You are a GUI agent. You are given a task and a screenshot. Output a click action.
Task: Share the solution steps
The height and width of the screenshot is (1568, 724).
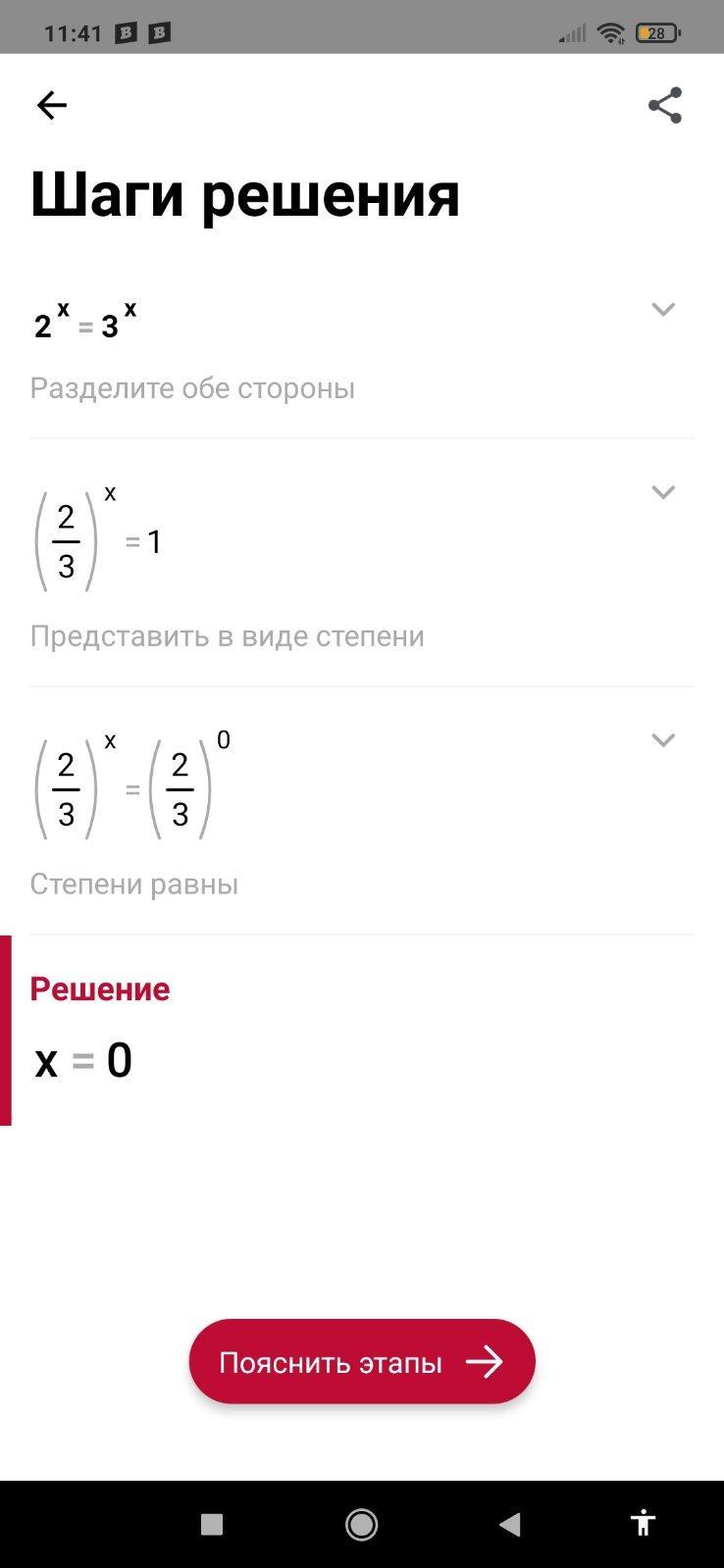pos(665,105)
